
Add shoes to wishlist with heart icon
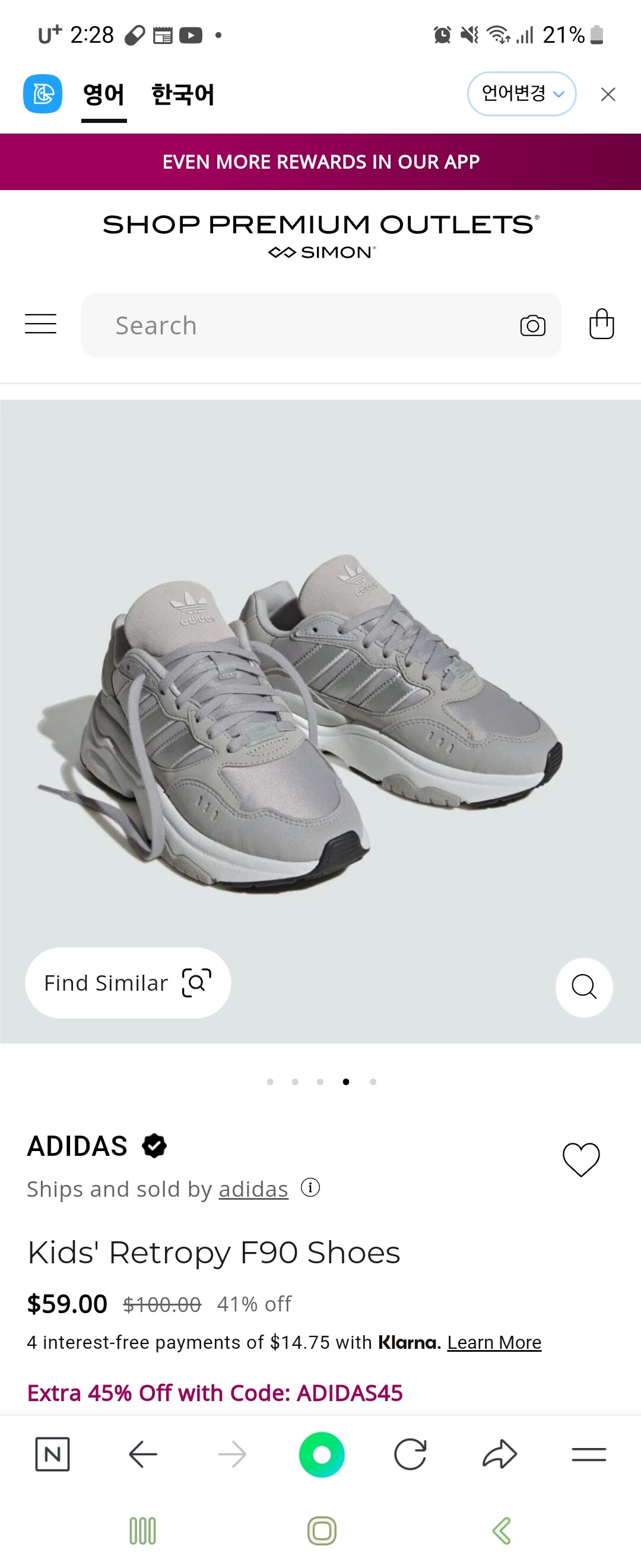[x=581, y=1159]
